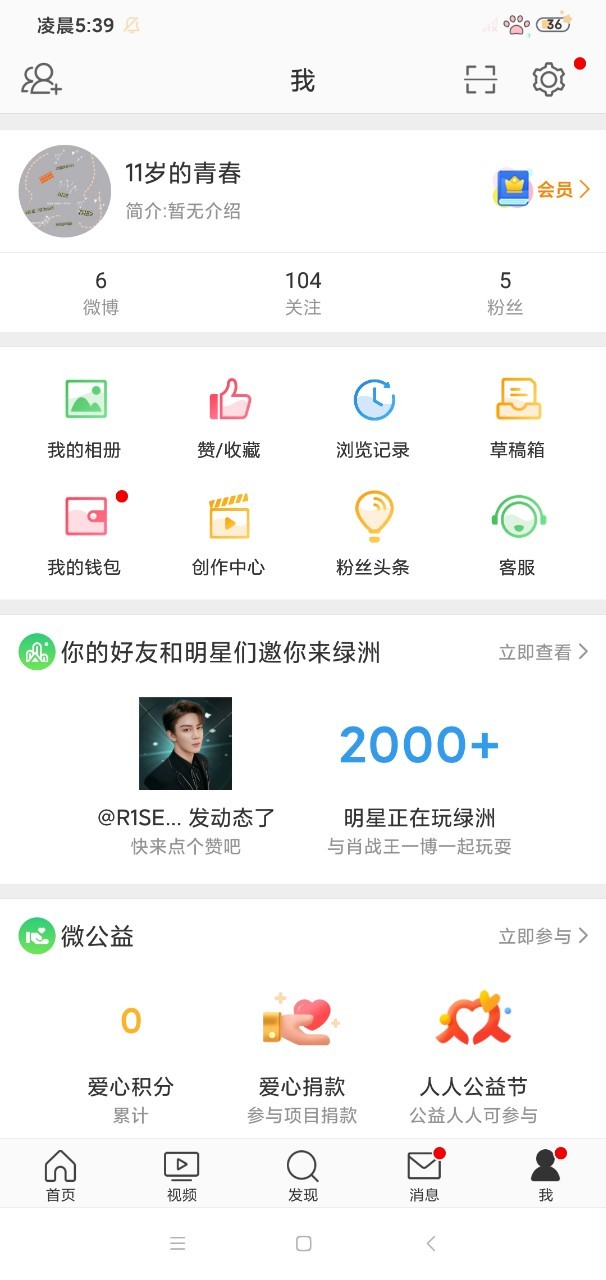
Task: Switch to the 发现 tab
Action: pos(303,1175)
